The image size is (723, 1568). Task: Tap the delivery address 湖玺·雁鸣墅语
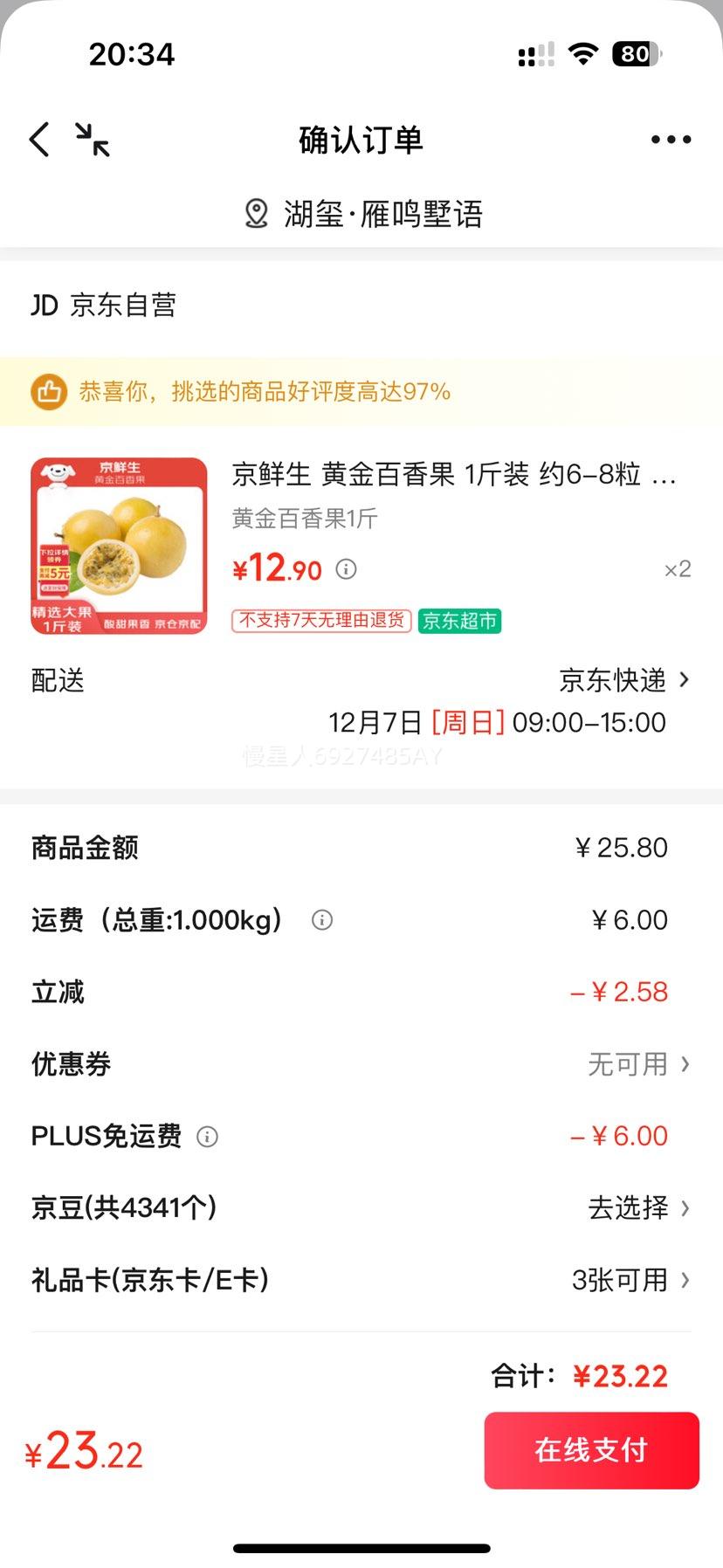(384, 212)
